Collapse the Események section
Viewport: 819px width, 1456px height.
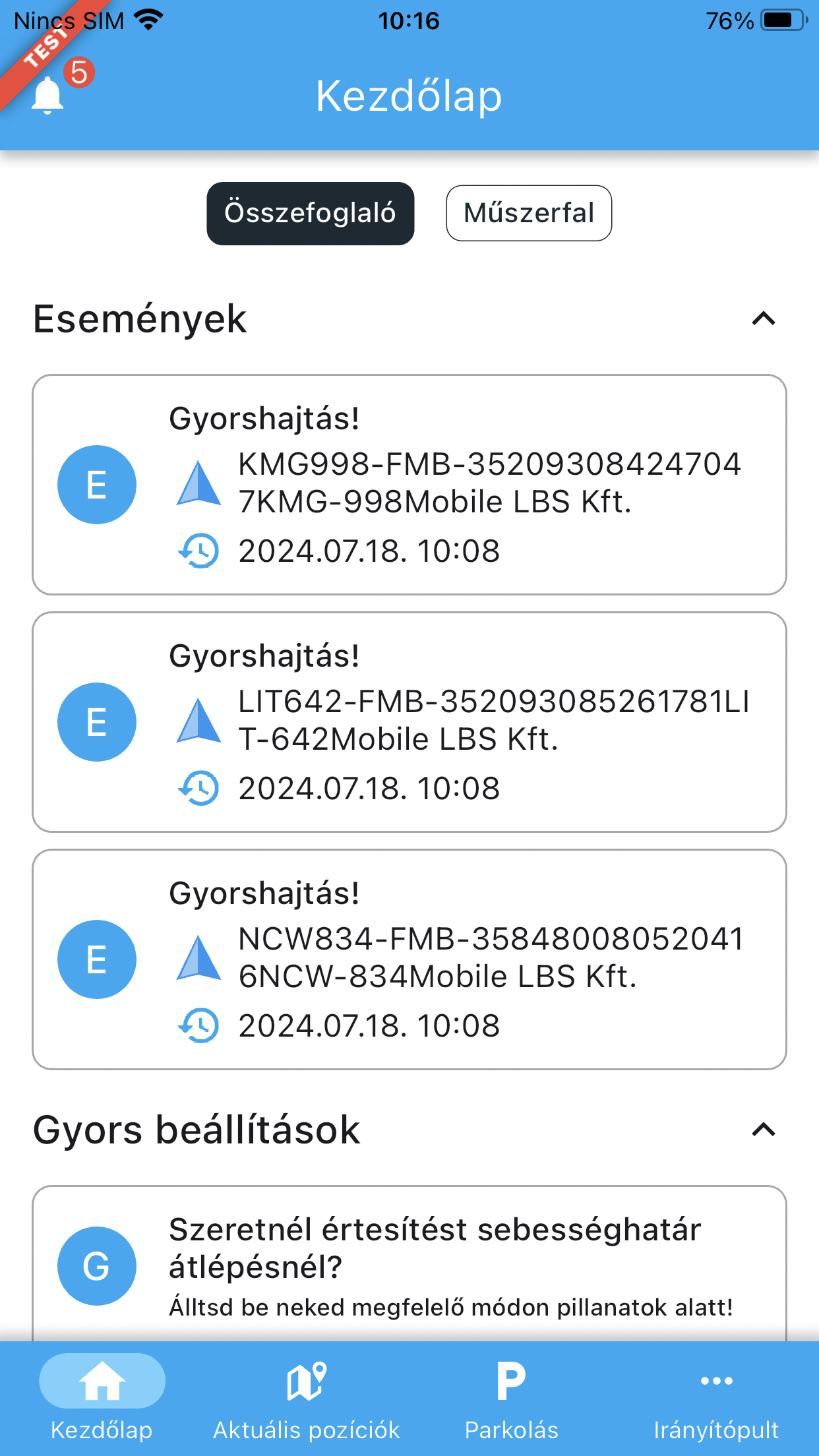click(764, 320)
